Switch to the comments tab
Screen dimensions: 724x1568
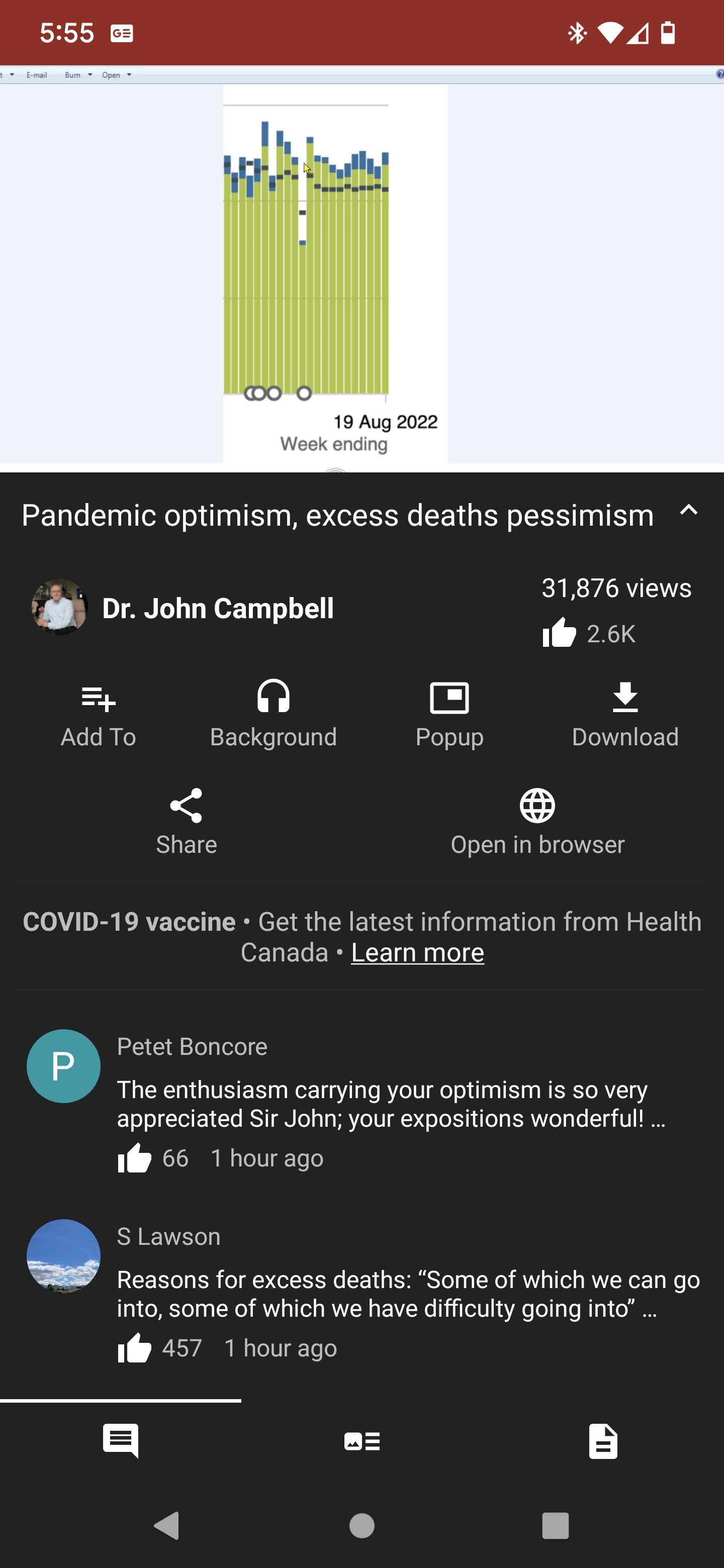click(121, 1440)
